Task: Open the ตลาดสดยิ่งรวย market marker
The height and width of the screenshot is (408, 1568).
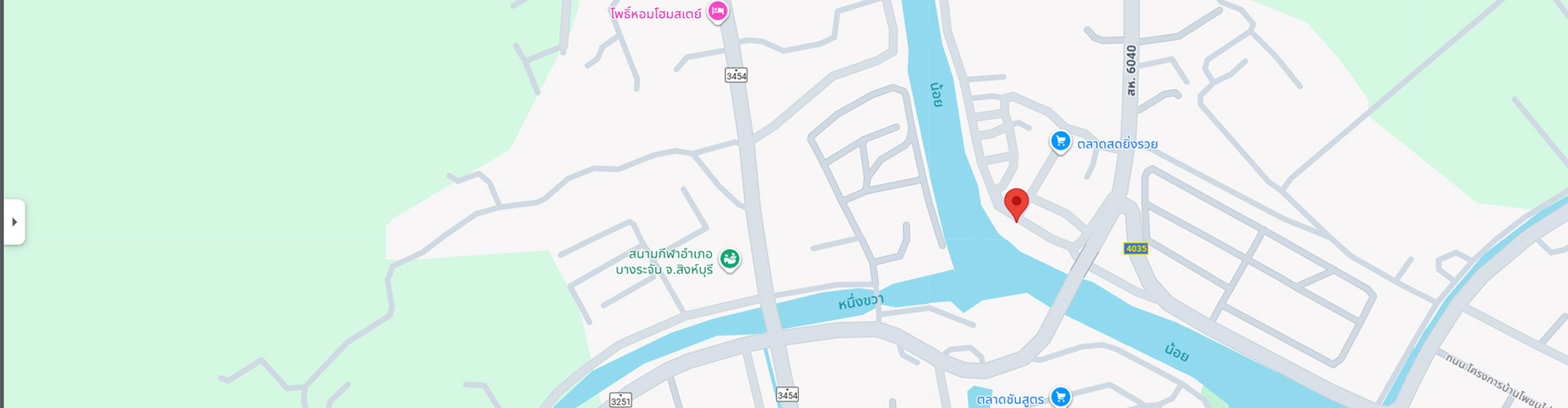Action: point(1060,142)
